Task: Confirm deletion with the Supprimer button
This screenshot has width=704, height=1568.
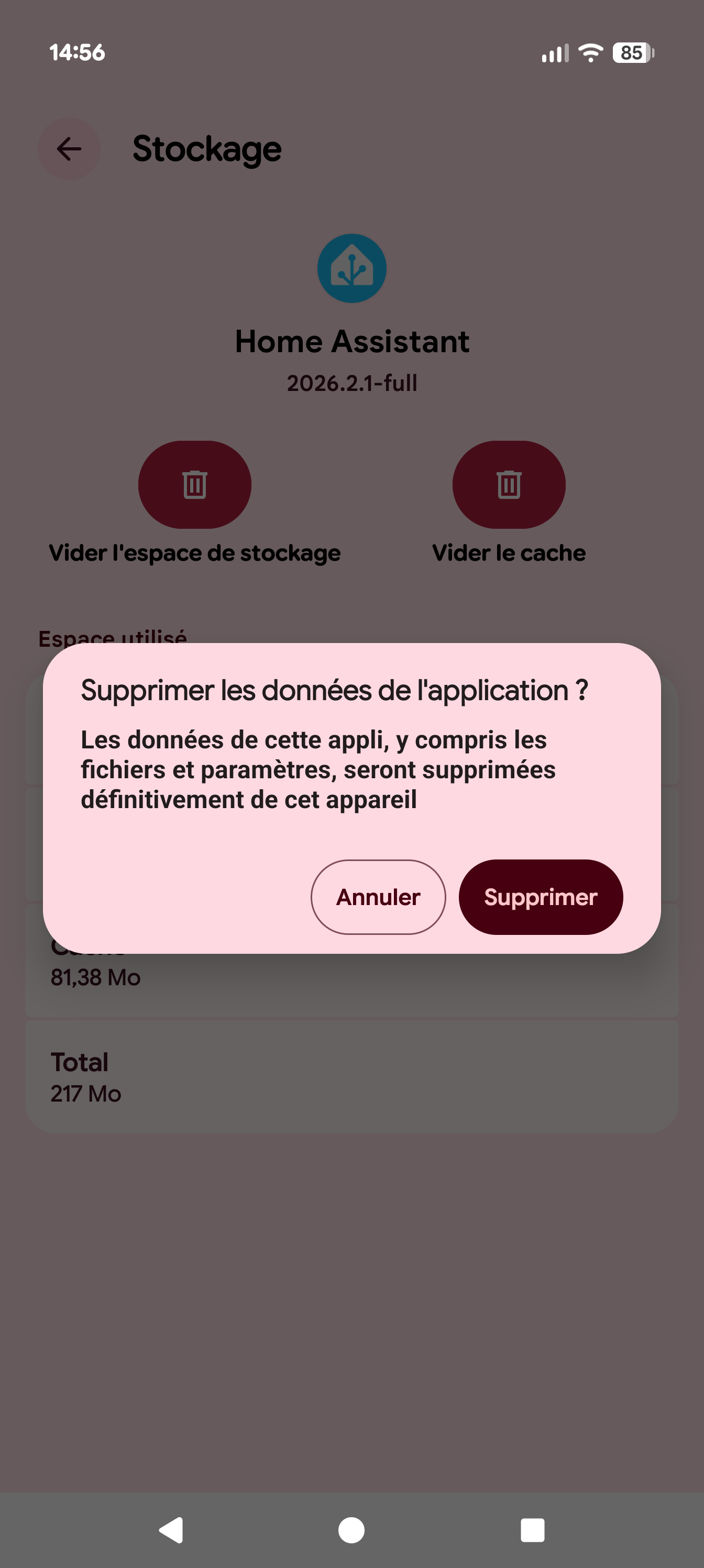Action: tap(541, 897)
